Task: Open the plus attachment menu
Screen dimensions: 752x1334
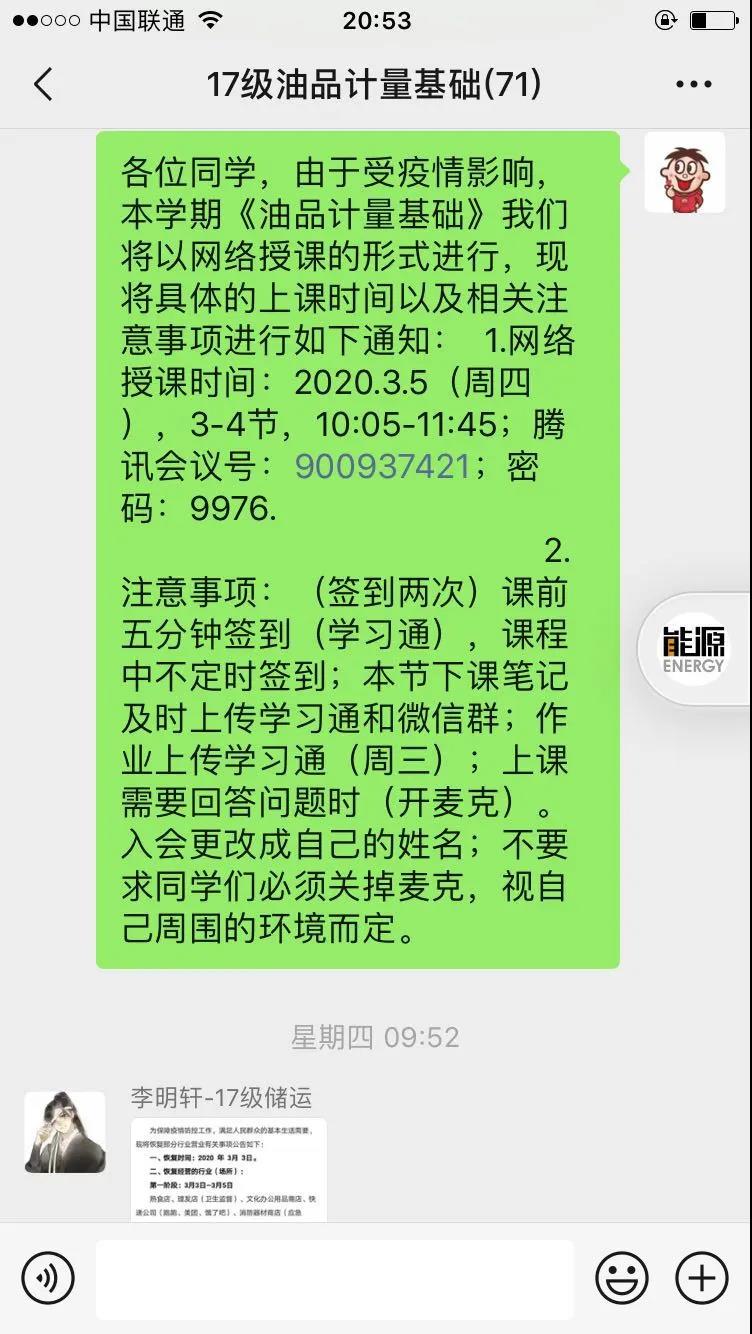Action: pyautogui.click(x=702, y=1277)
